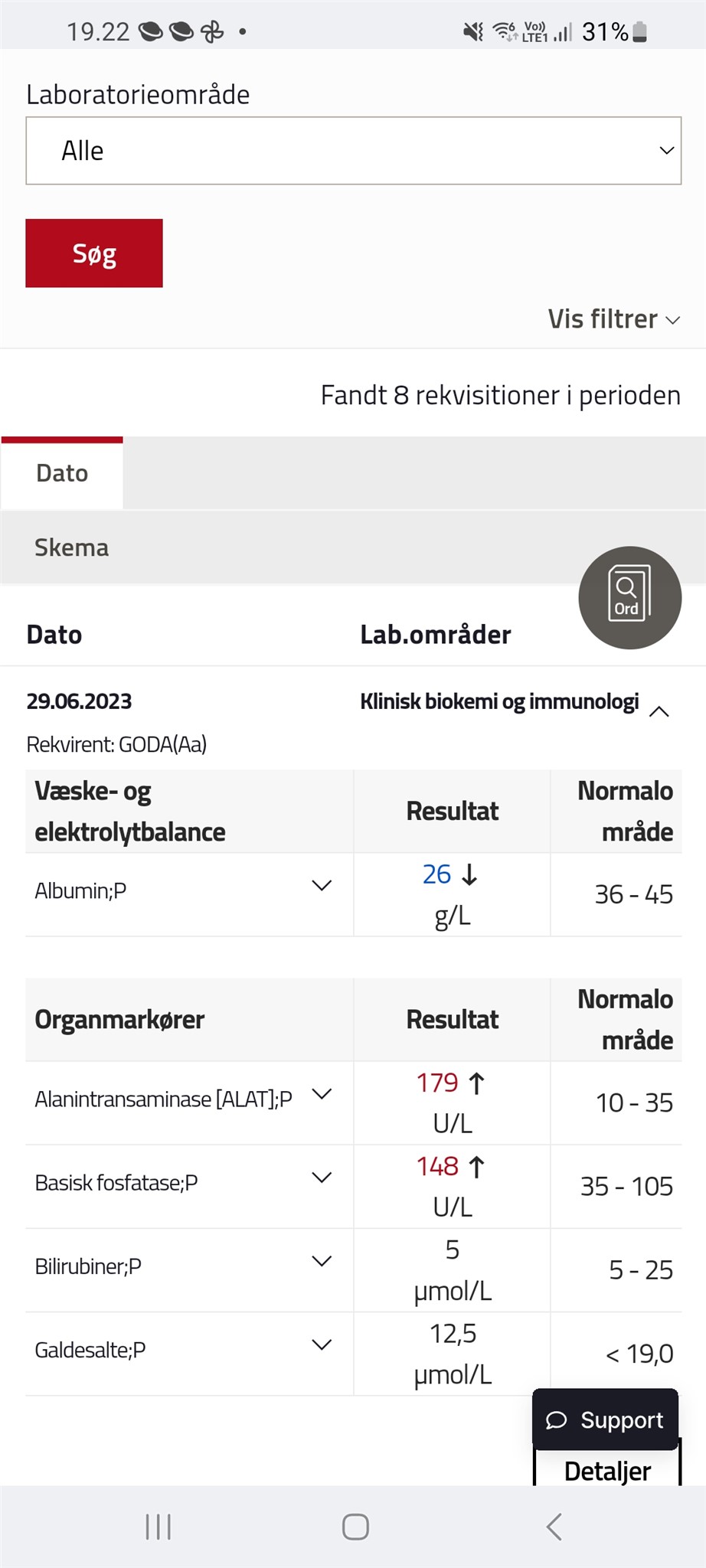Collapse the Klinisk biokemi og immunologi section
The image size is (706, 1568).
tap(659, 711)
